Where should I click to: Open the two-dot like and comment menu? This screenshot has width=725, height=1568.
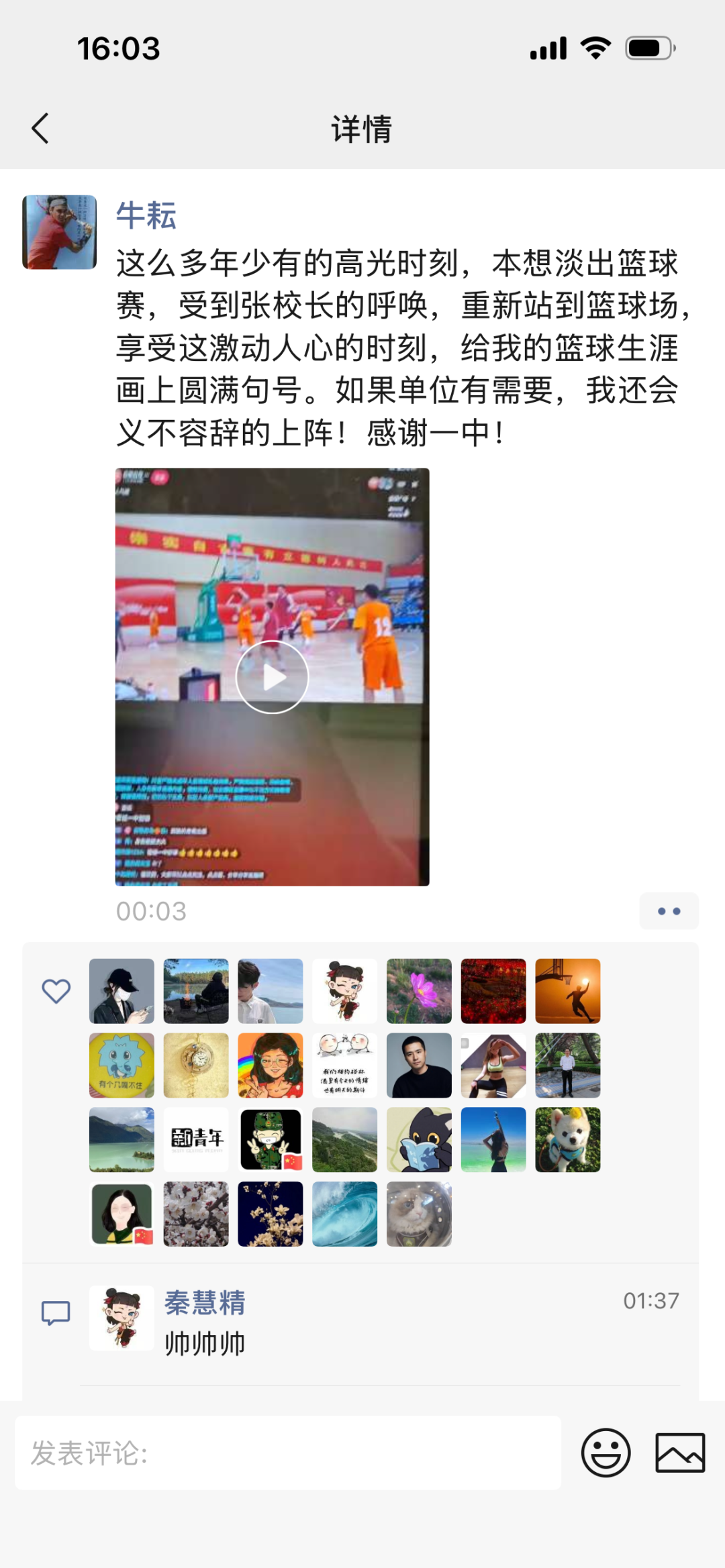[x=669, y=911]
